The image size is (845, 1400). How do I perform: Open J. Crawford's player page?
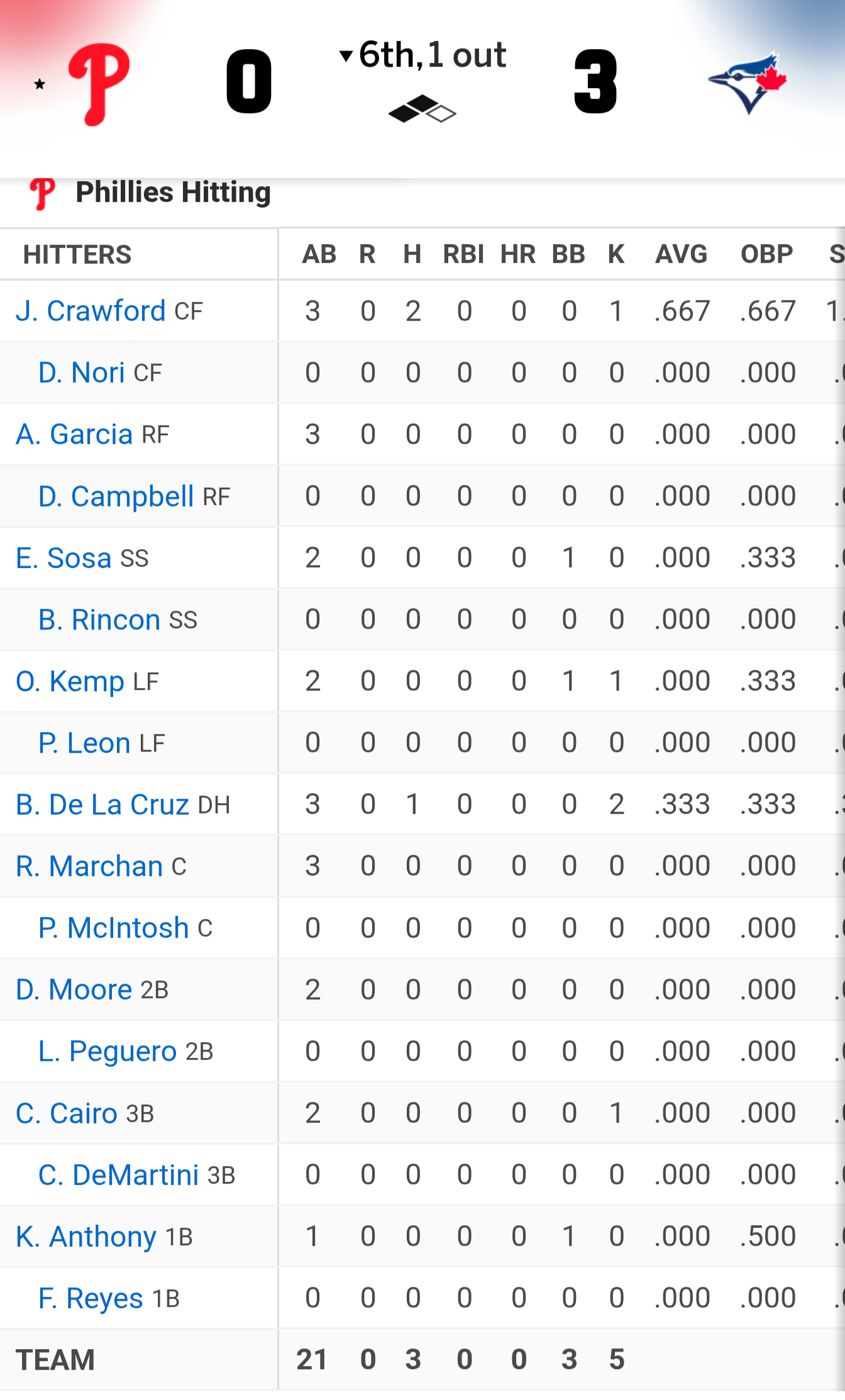tap(91, 311)
